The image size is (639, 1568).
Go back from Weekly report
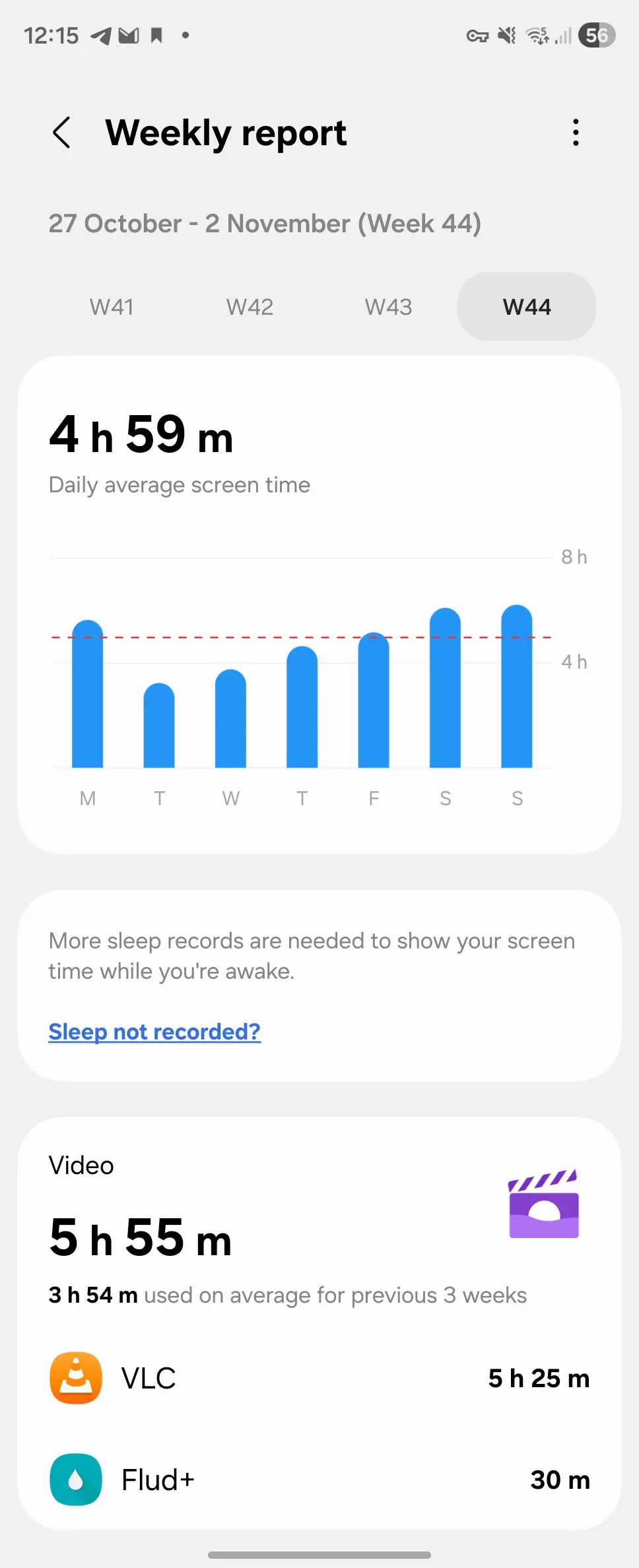coord(61,133)
